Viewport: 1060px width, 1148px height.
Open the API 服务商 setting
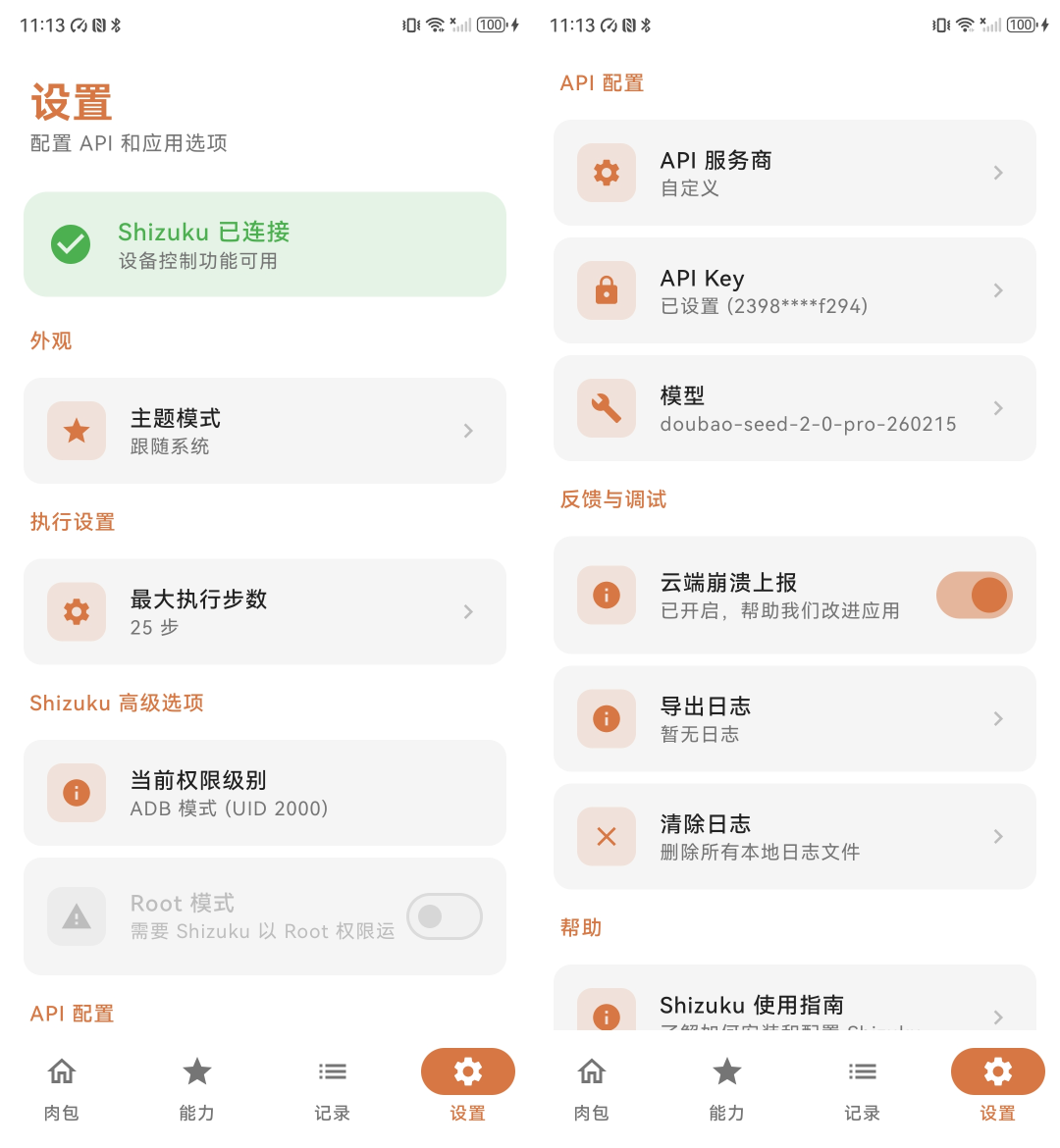pyautogui.click(x=795, y=173)
